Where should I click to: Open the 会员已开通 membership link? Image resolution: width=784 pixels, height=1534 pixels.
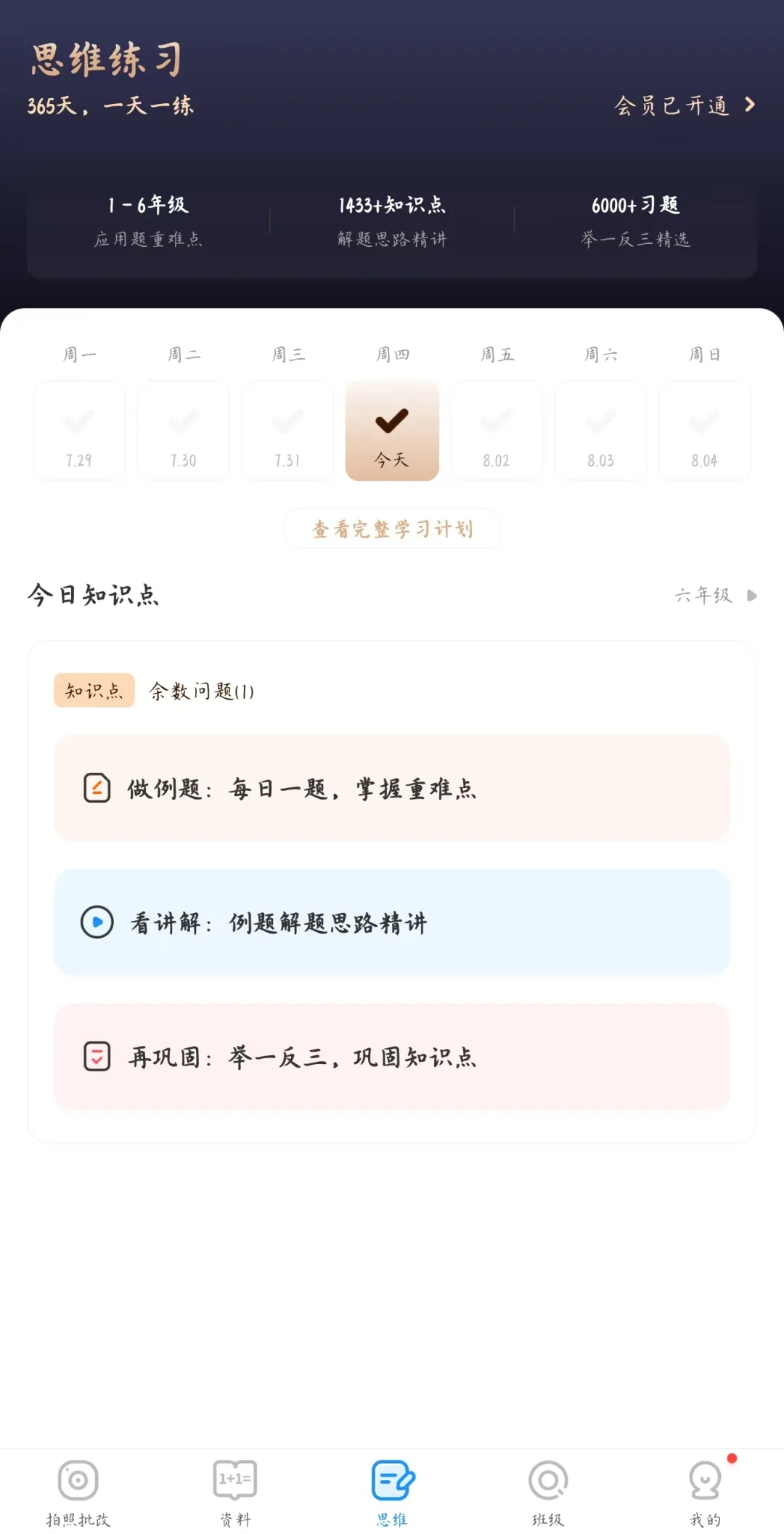pyautogui.click(x=685, y=105)
